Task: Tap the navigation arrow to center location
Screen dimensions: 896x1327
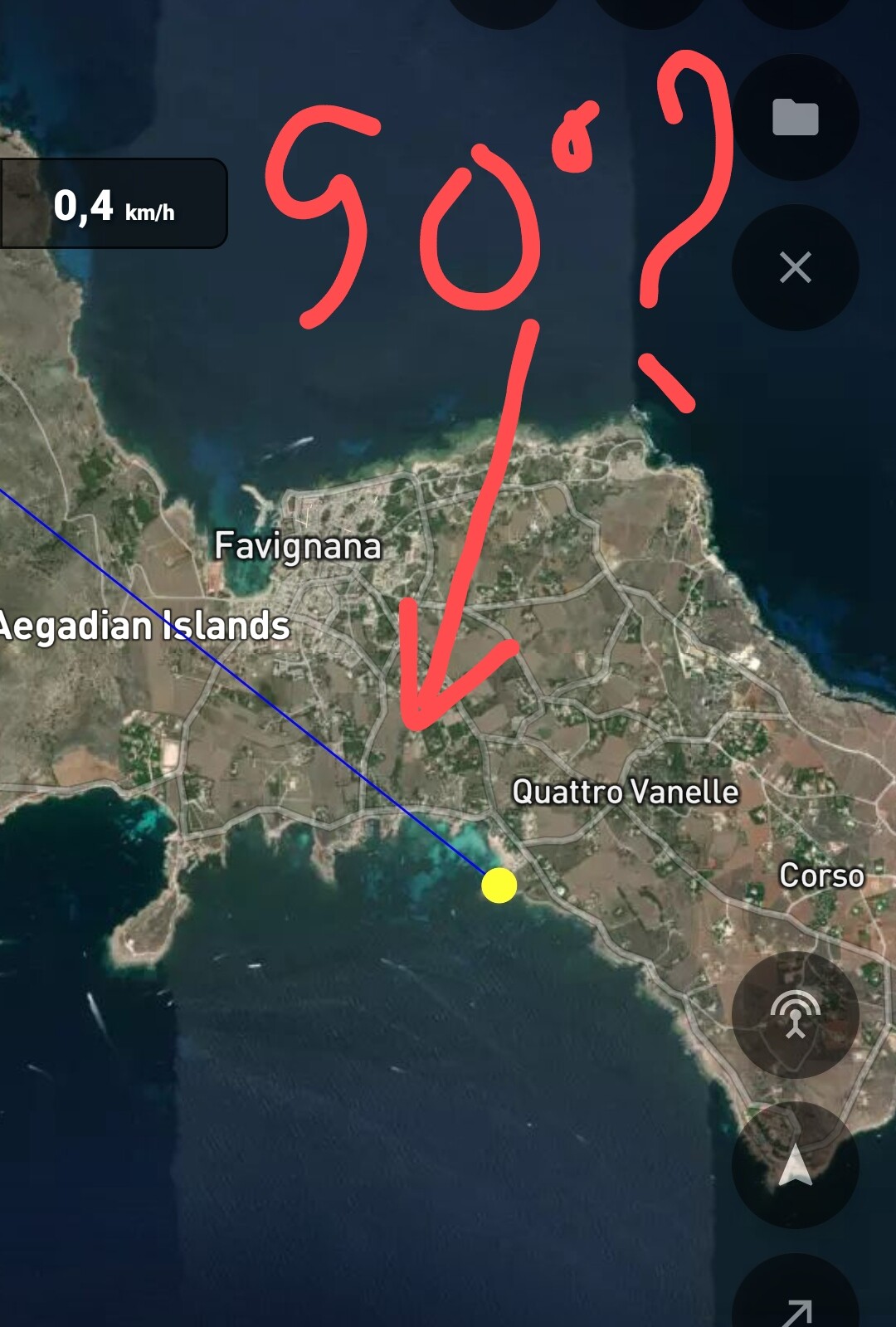Action: point(795,1164)
